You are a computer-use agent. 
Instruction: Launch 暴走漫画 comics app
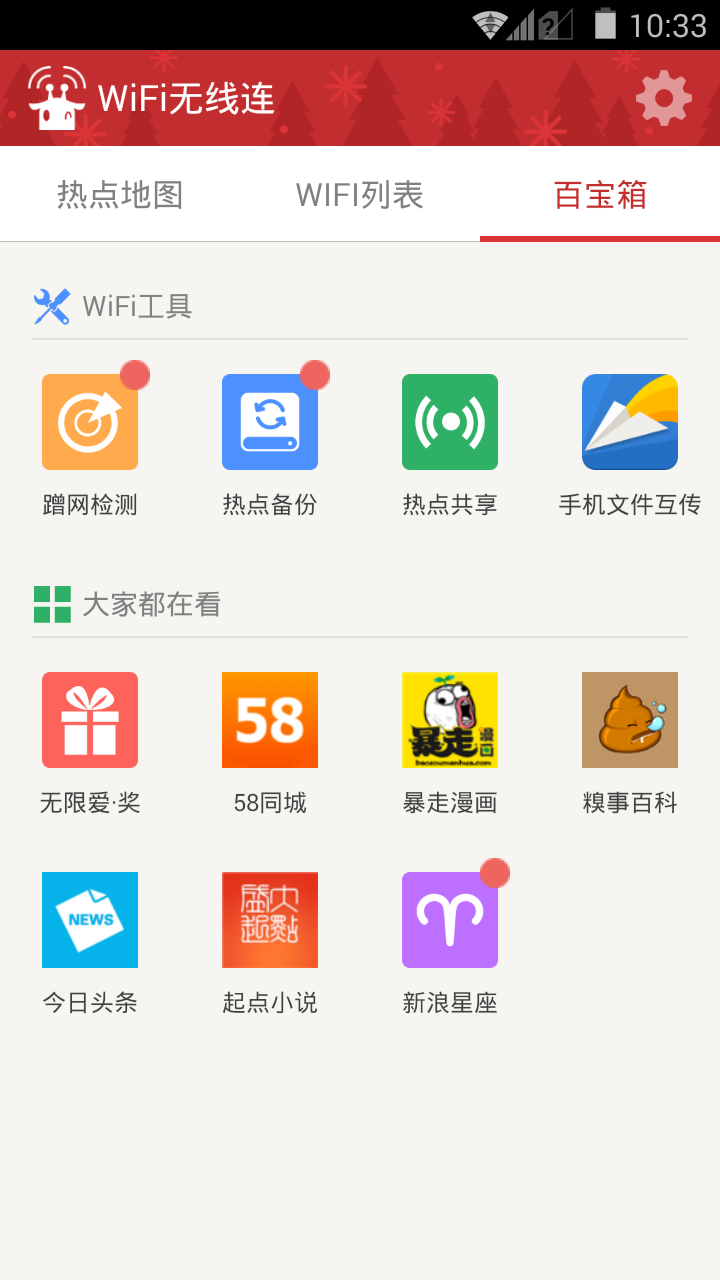449,719
